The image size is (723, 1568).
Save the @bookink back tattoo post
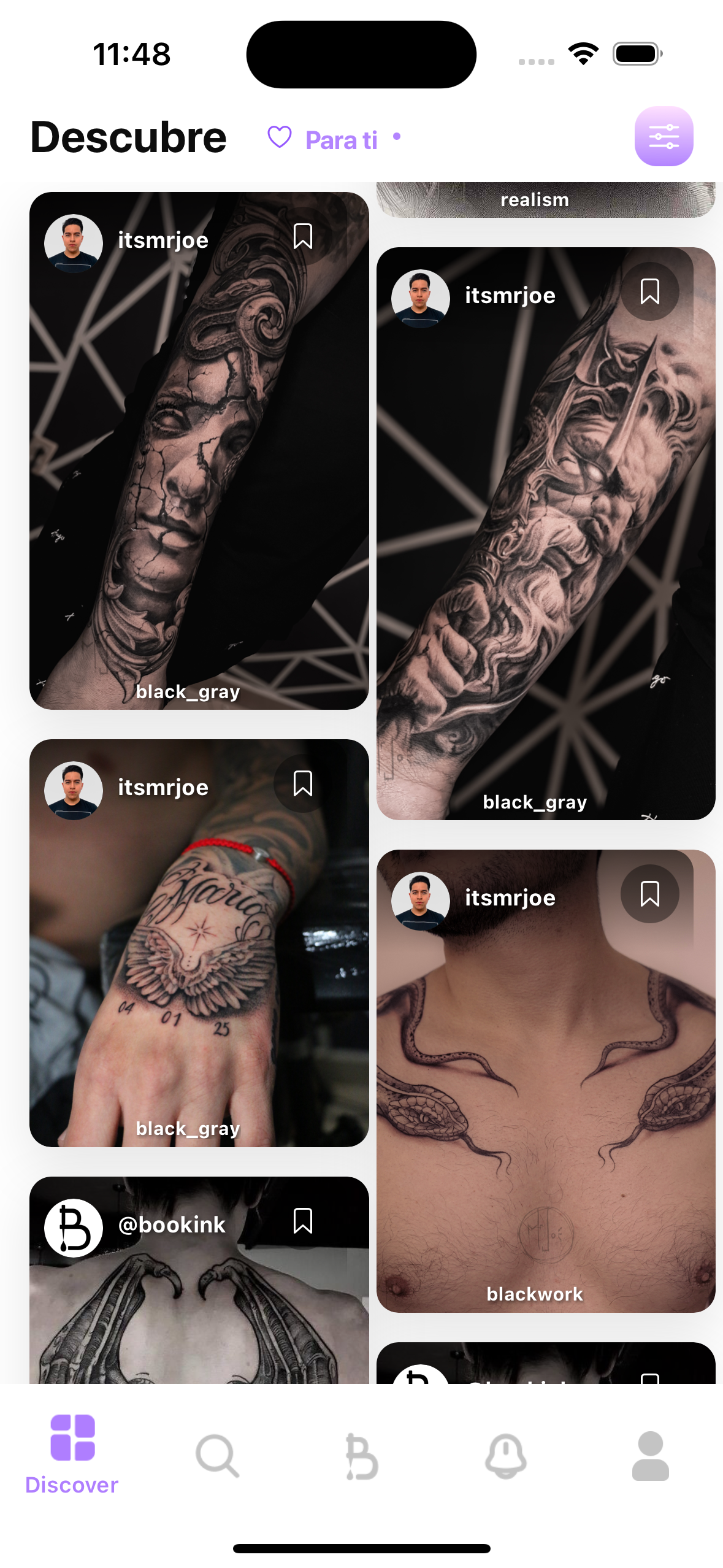click(x=303, y=1221)
